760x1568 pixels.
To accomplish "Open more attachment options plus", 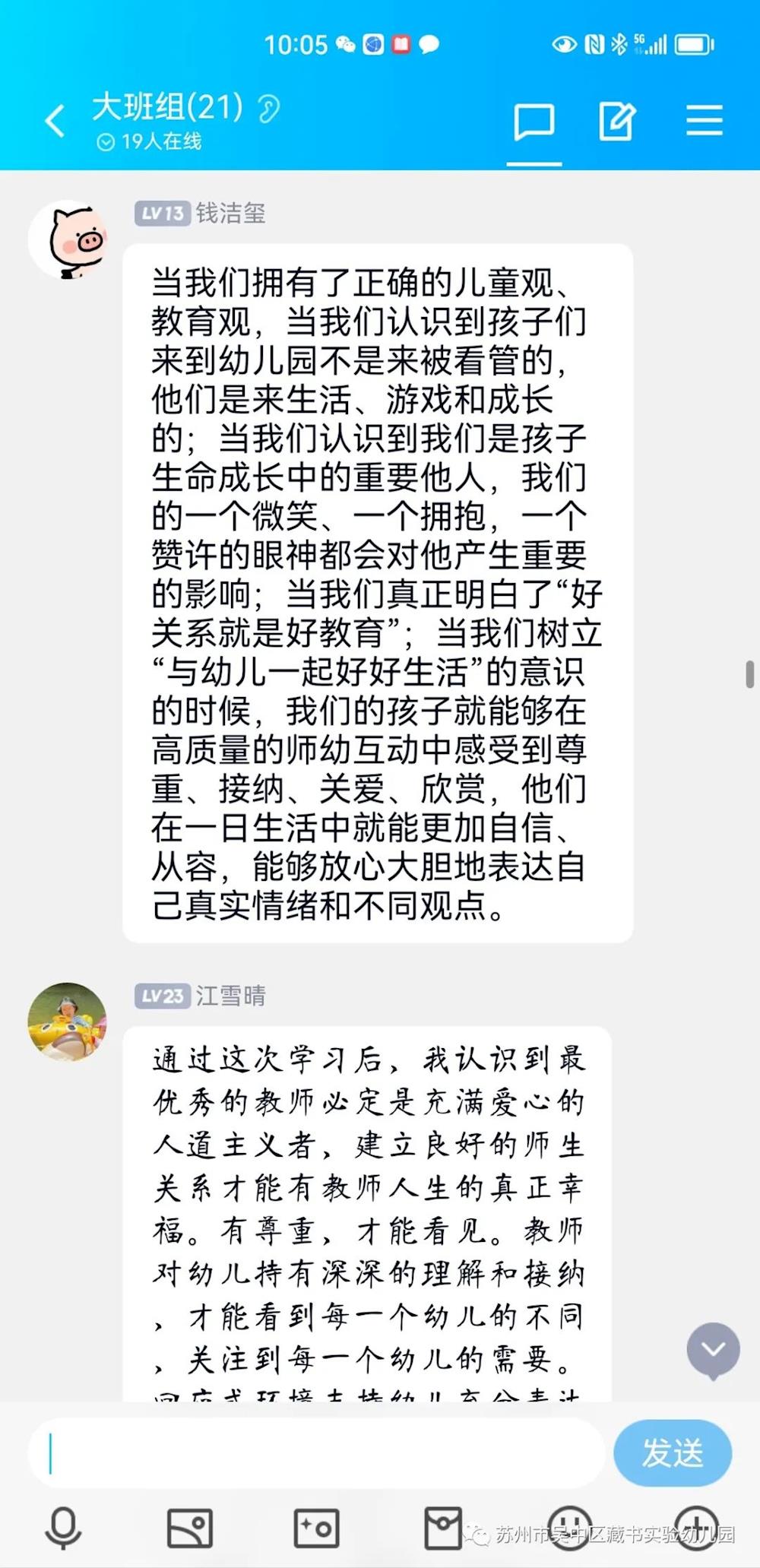I will tap(696, 1527).
